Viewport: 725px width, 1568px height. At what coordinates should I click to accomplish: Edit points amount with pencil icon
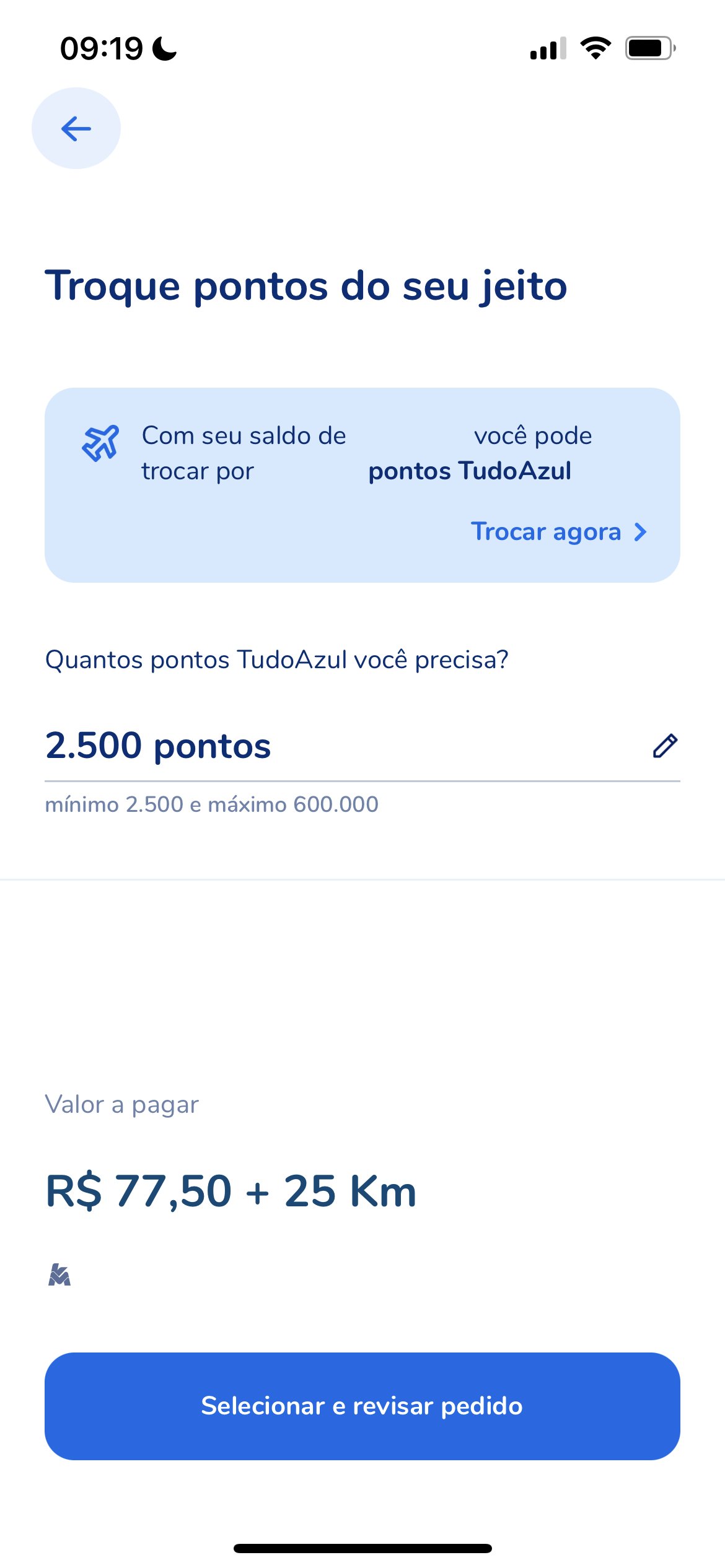pos(665,746)
